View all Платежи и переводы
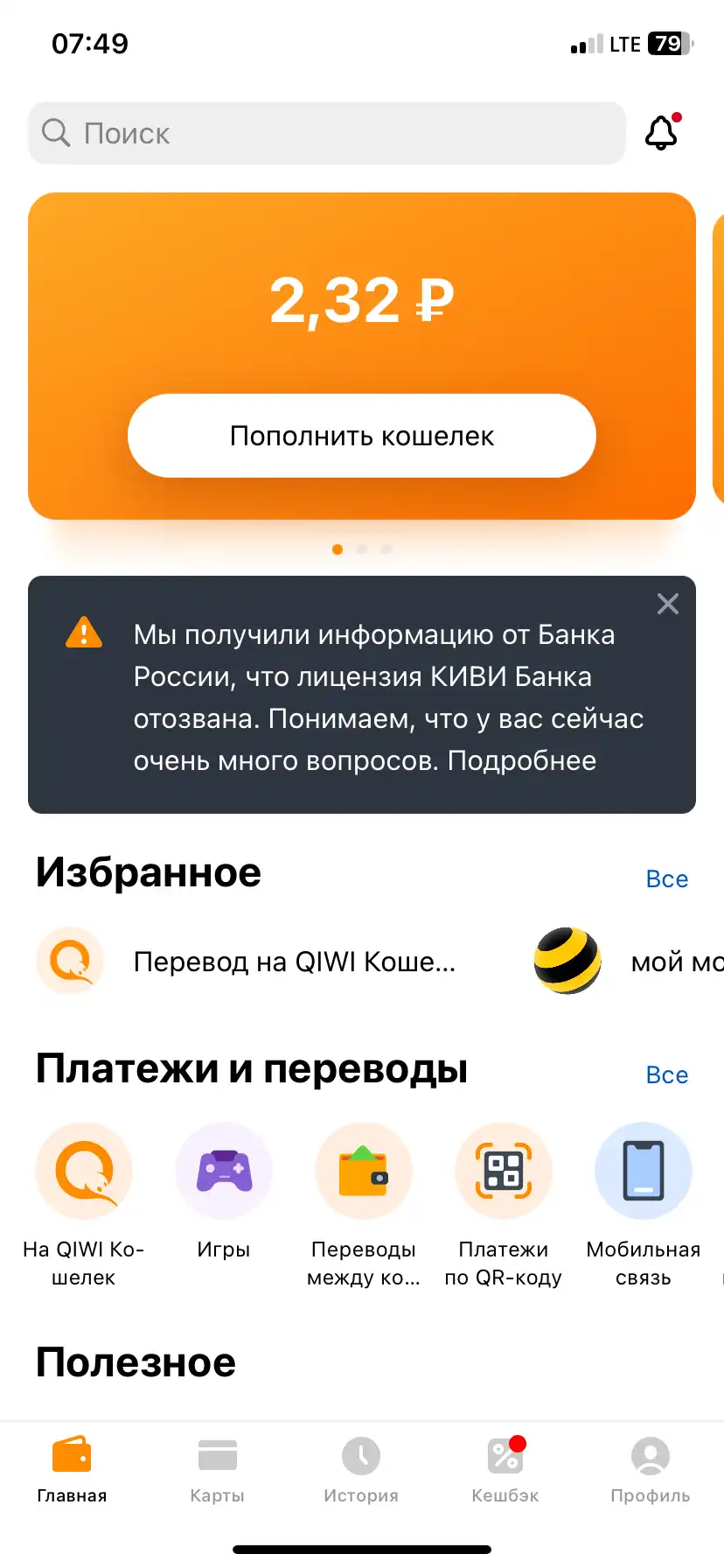Viewport: 724px width, 1568px height. [666, 1075]
